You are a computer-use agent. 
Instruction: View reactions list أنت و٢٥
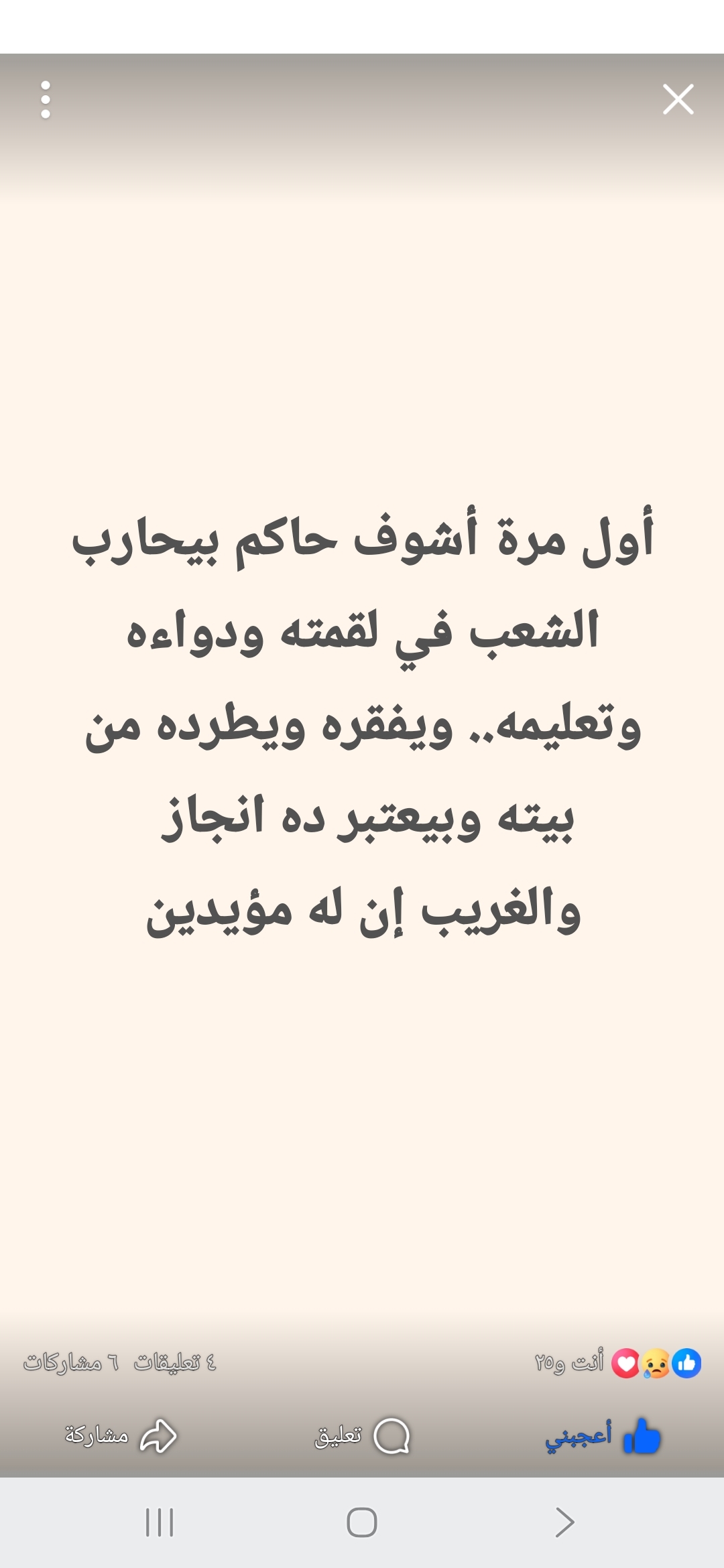[x=618, y=1363]
